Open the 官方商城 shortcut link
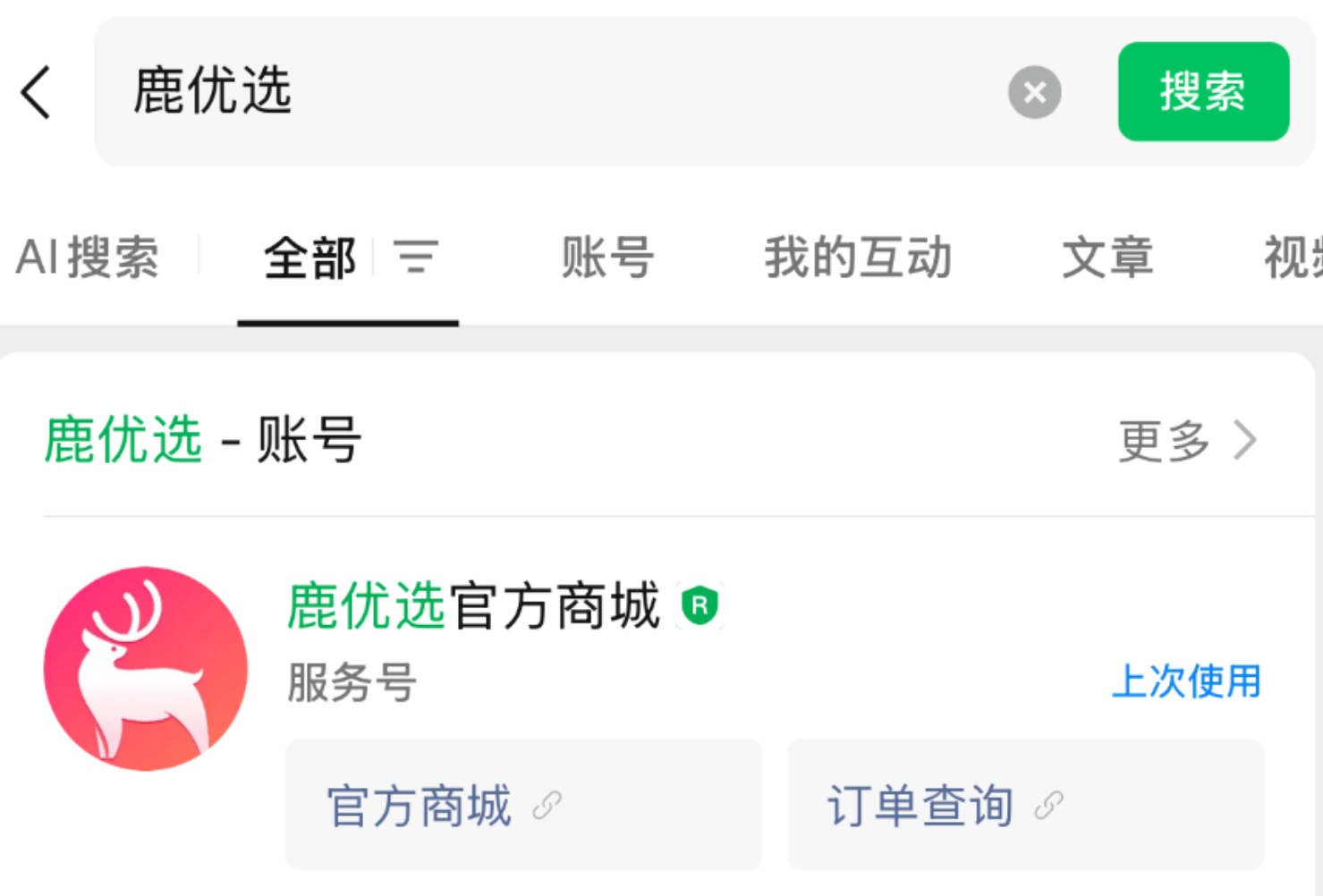 click(x=523, y=805)
